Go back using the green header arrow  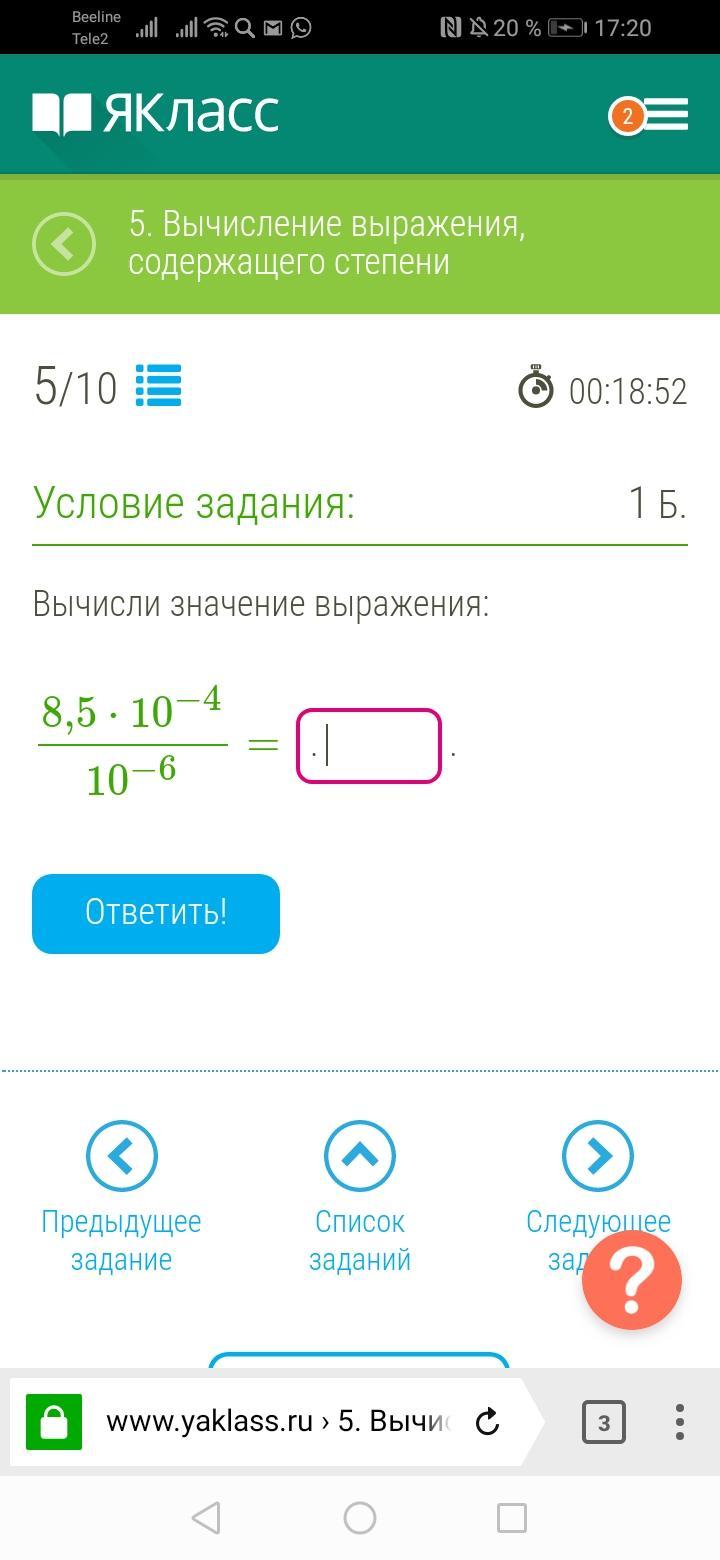(x=64, y=244)
